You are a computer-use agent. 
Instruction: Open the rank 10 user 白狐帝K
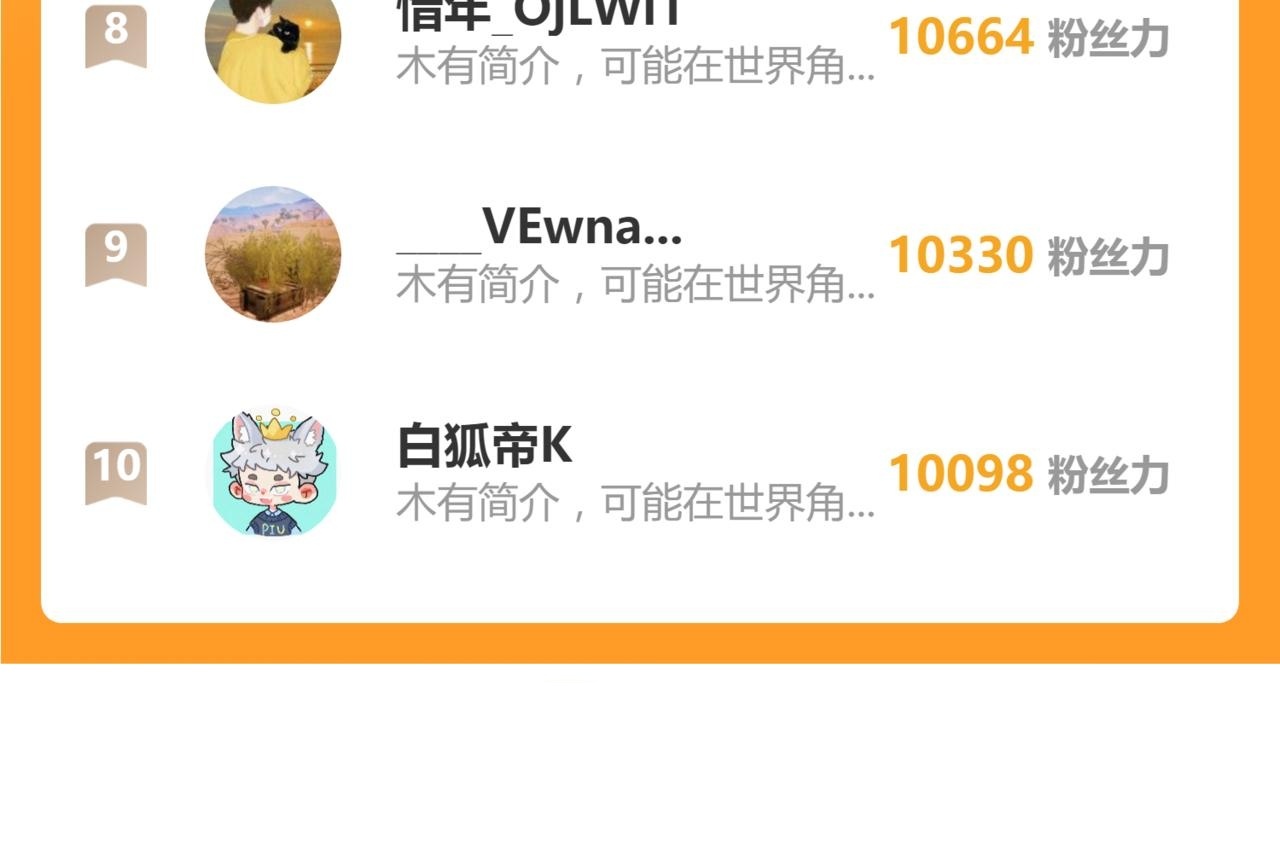640,472
